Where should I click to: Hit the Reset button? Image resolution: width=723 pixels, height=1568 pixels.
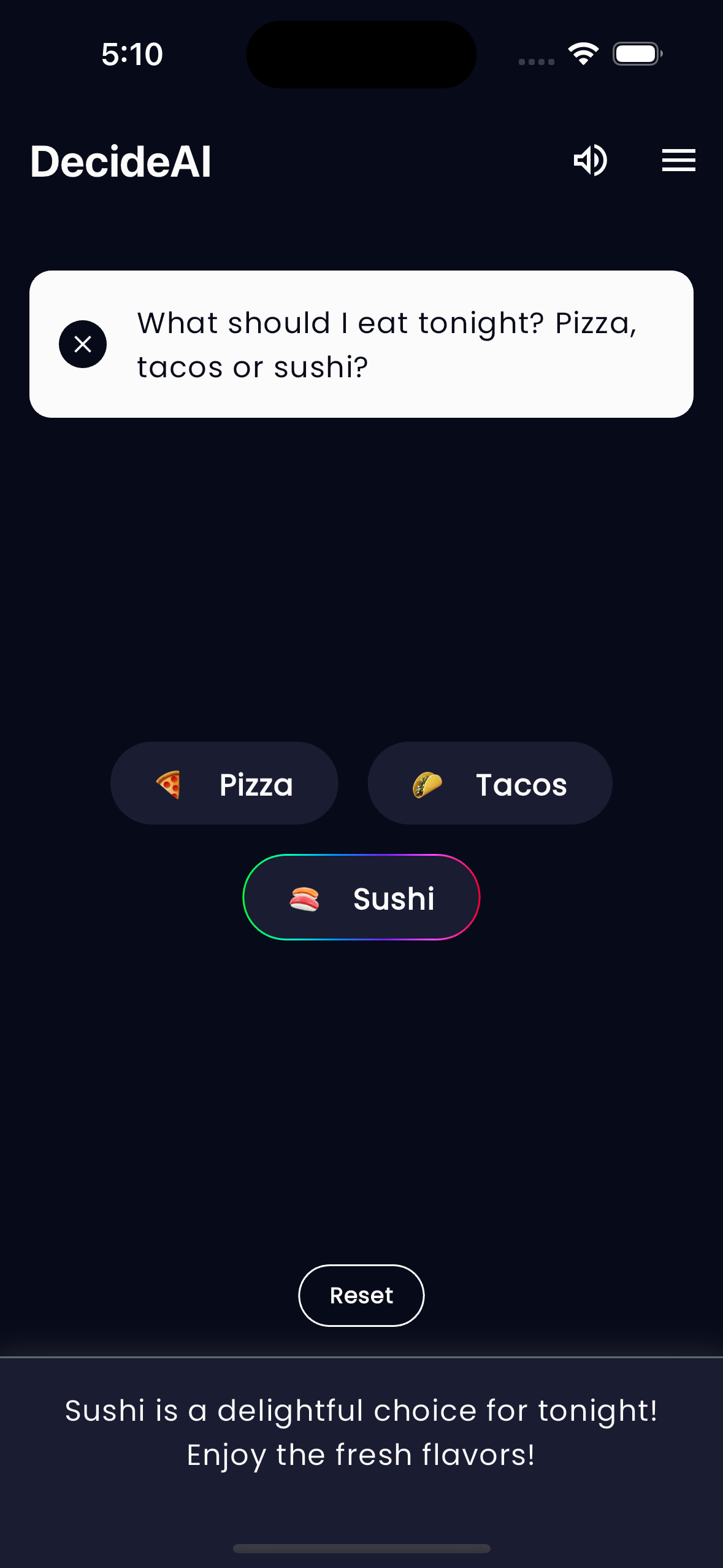click(x=361, y=1296)
